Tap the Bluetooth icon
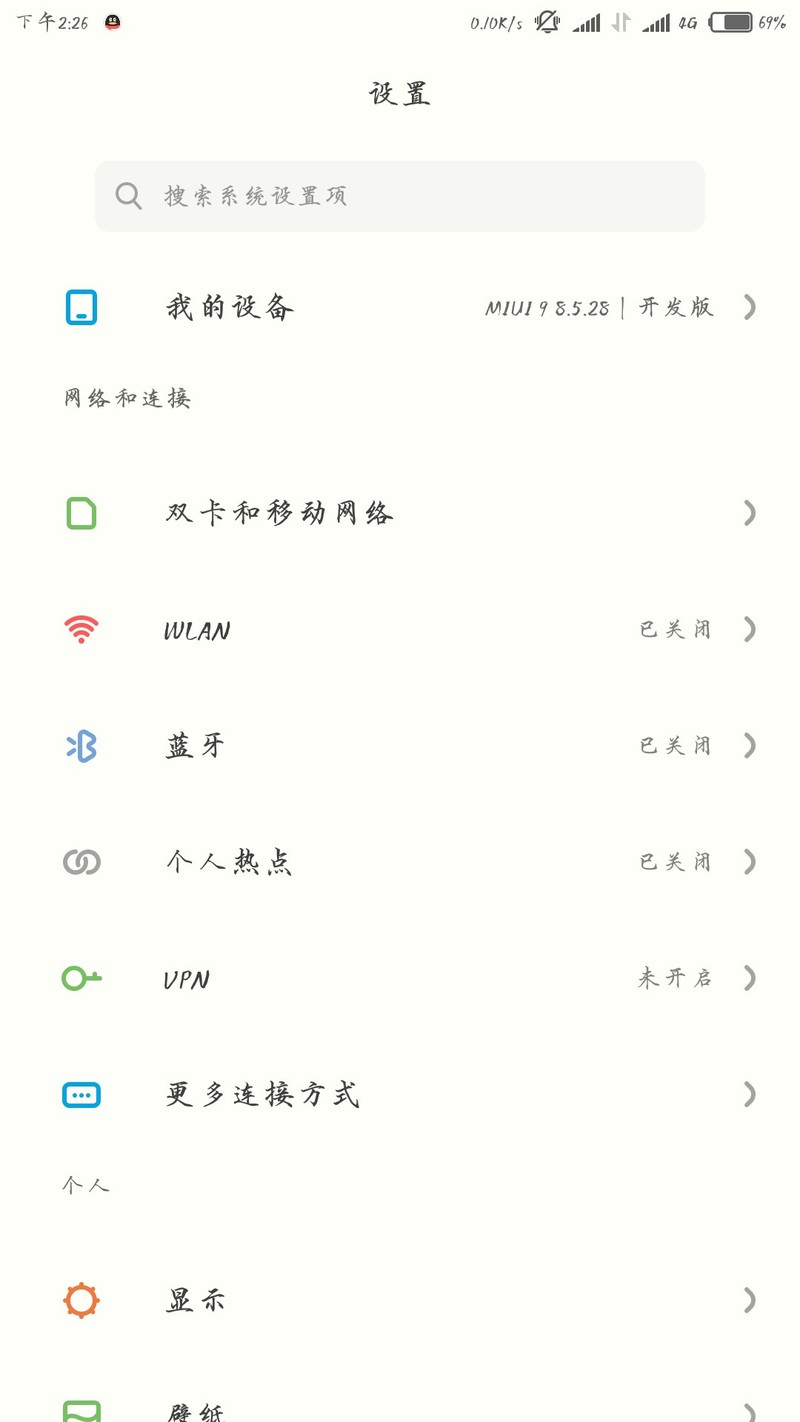This screenshot has height=1422, width=800. point(81,746)
